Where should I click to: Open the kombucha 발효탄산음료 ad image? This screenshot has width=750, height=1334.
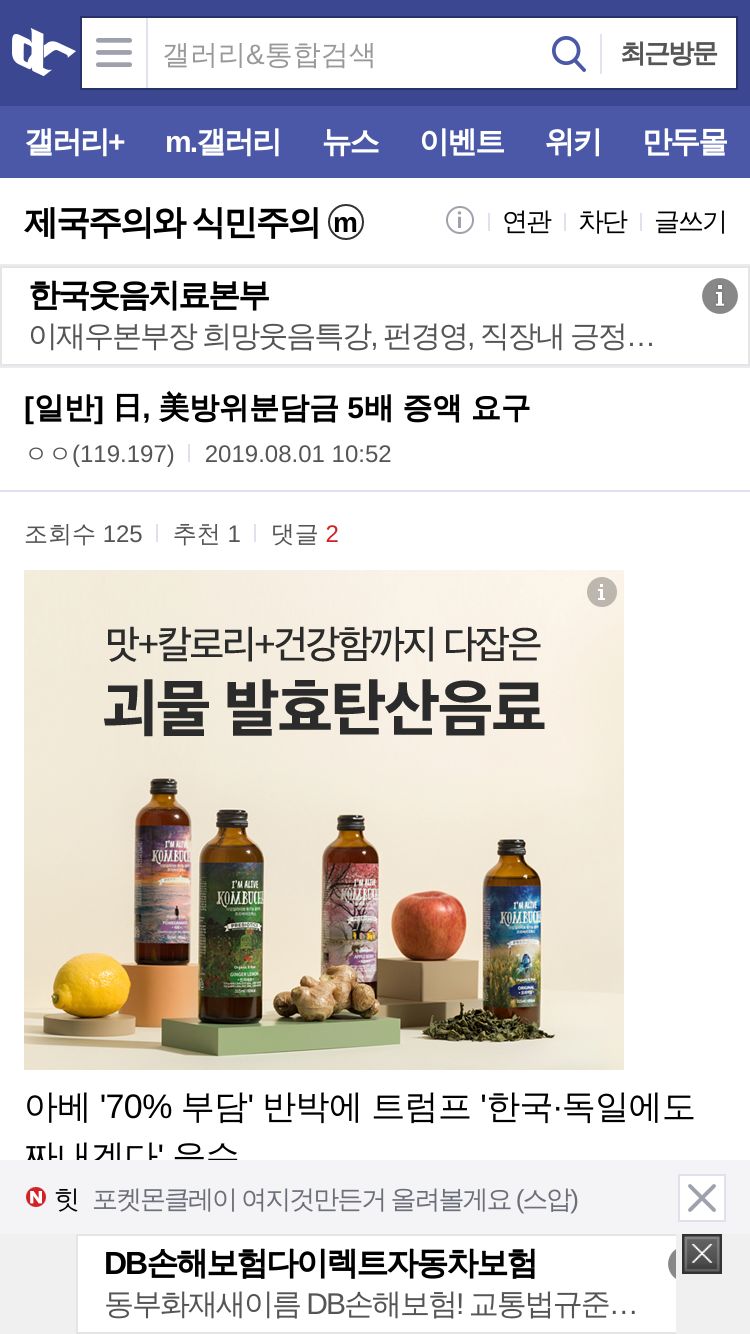pos(324,820)
